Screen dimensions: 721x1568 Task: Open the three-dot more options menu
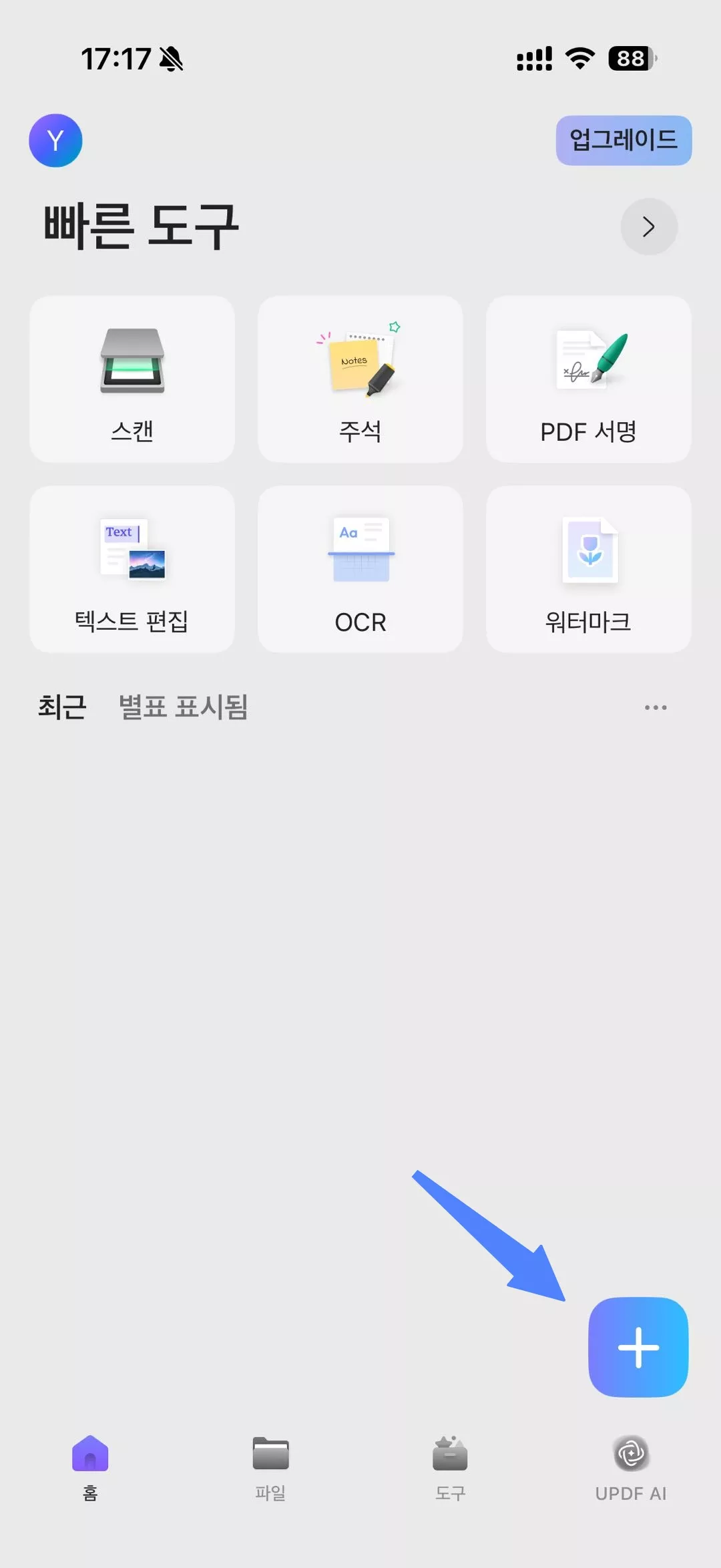point(655,707)
